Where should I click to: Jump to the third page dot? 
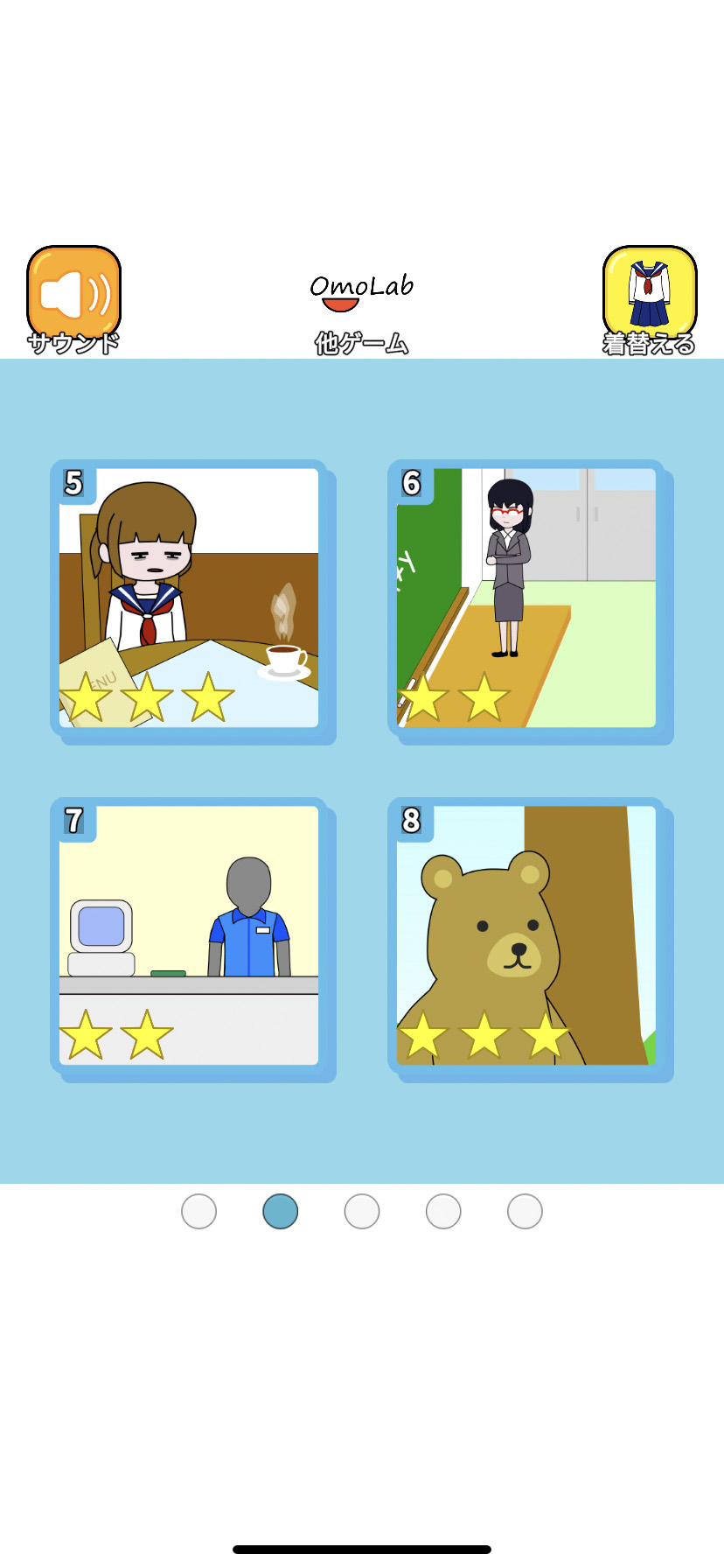[362, 1212]
